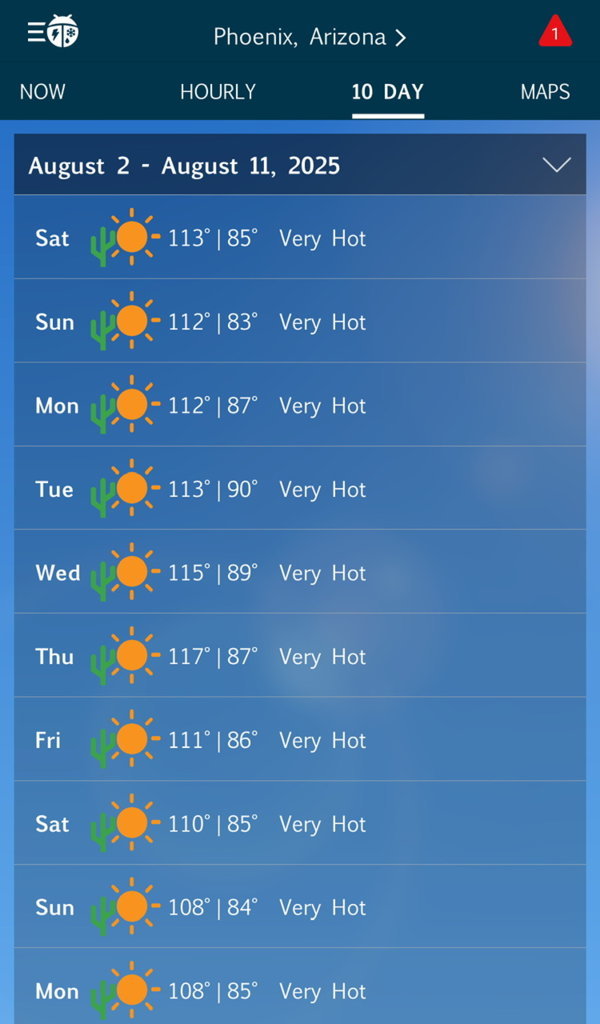View Thu forecast with 117° high
The image size is (600, 1024).
click(300, 655)
